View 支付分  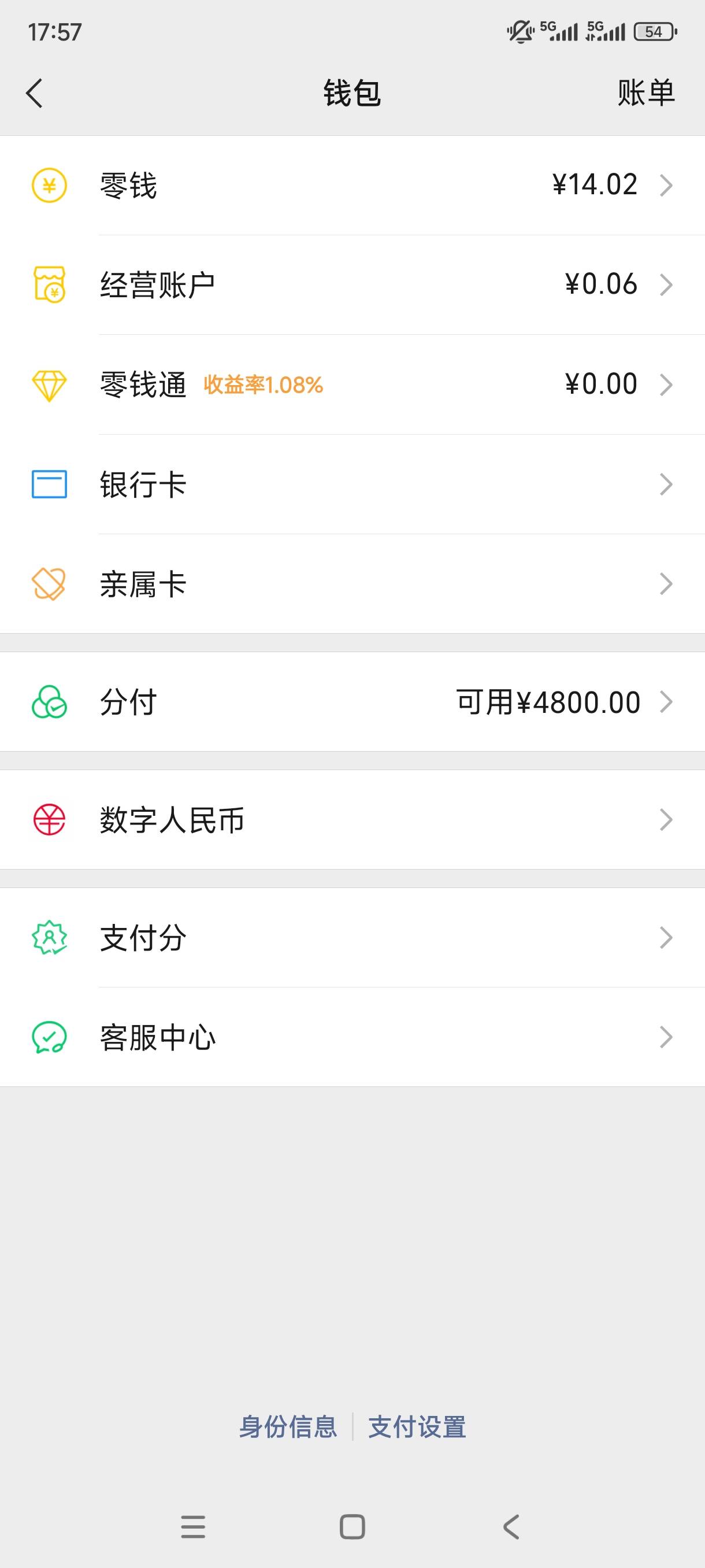[352, 938]
